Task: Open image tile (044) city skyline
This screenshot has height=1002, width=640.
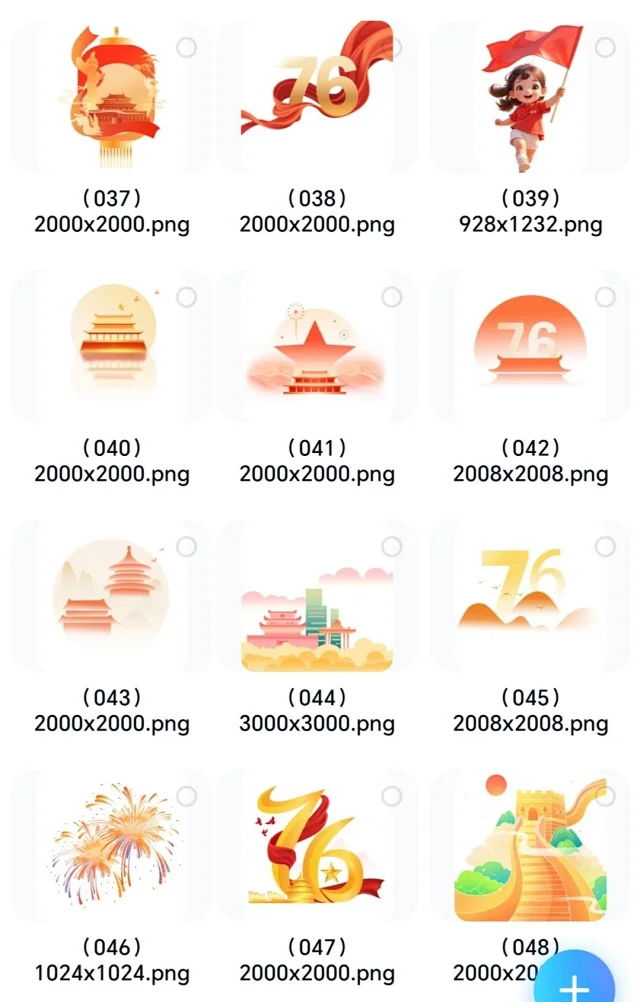Action: click(x=317, y=598)
